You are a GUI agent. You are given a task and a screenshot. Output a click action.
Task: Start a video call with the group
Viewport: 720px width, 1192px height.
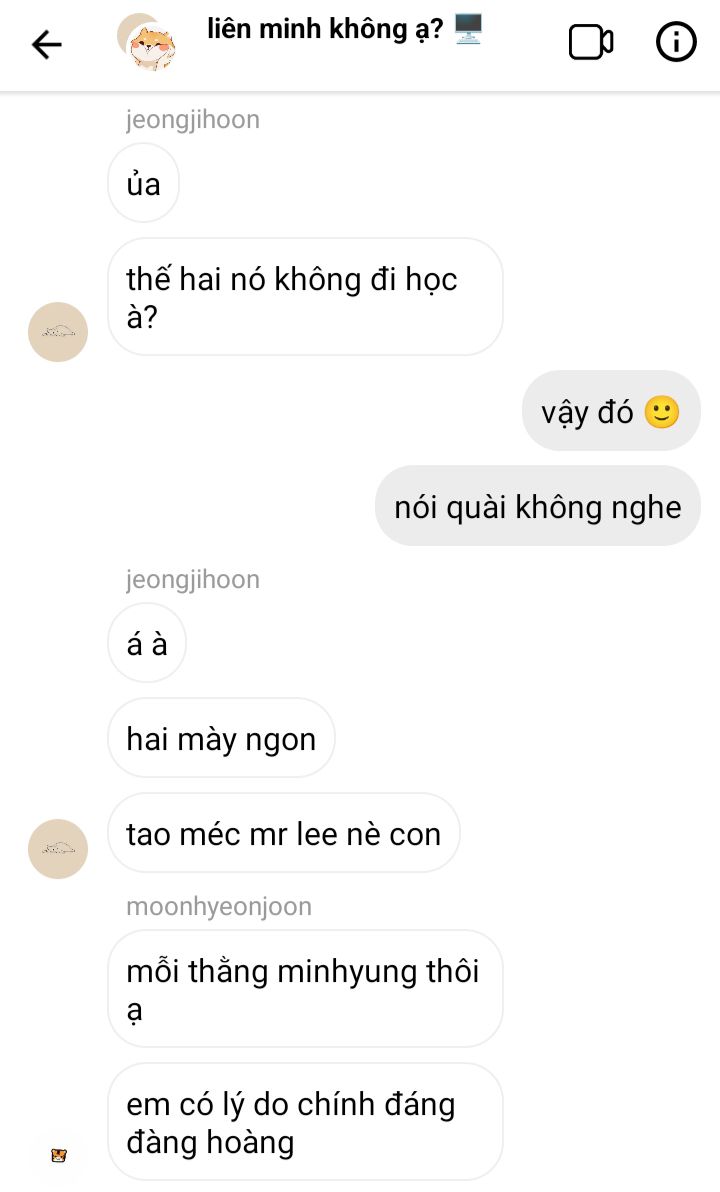(590, 42)
